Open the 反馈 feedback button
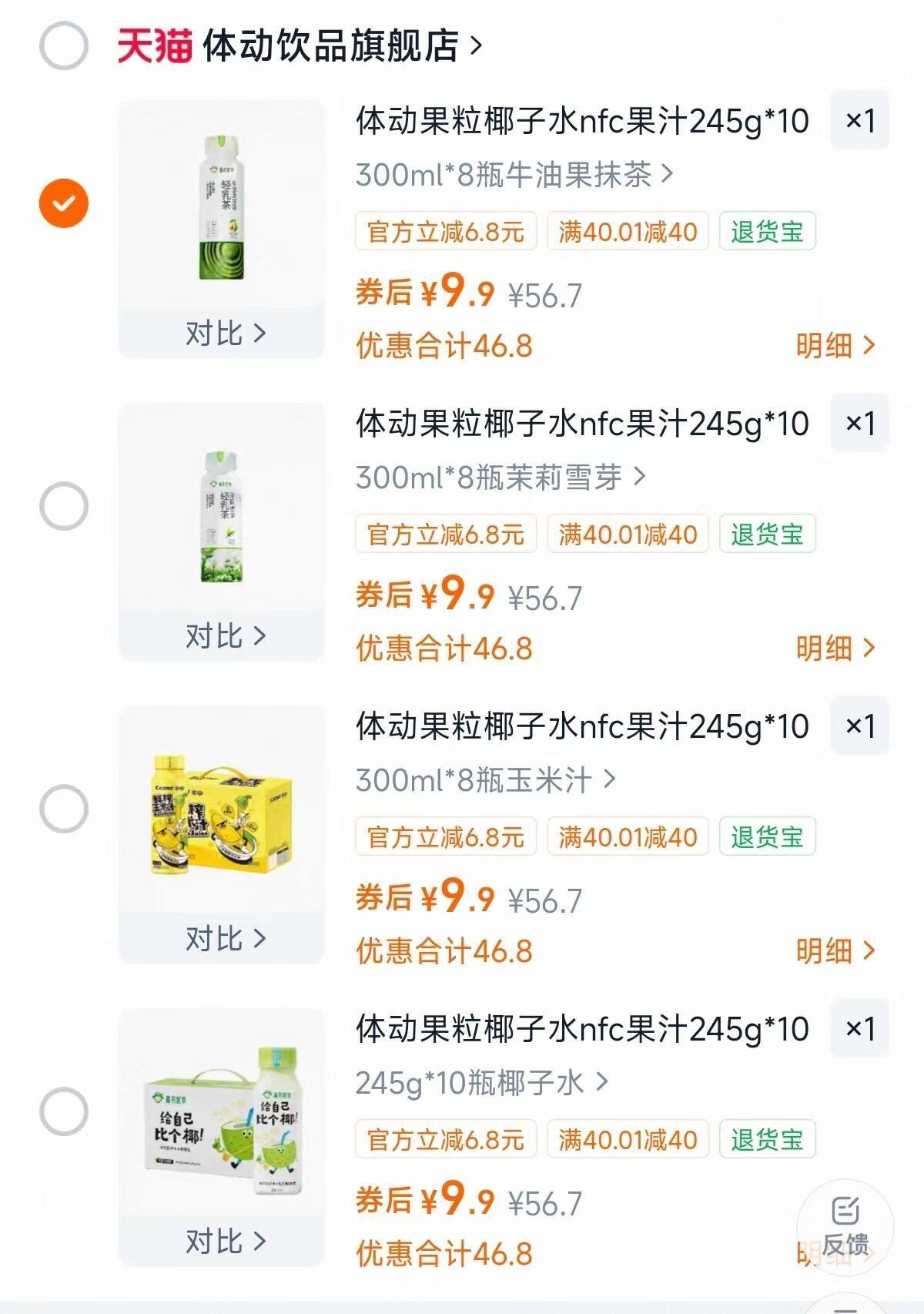 click(845, 1227)
